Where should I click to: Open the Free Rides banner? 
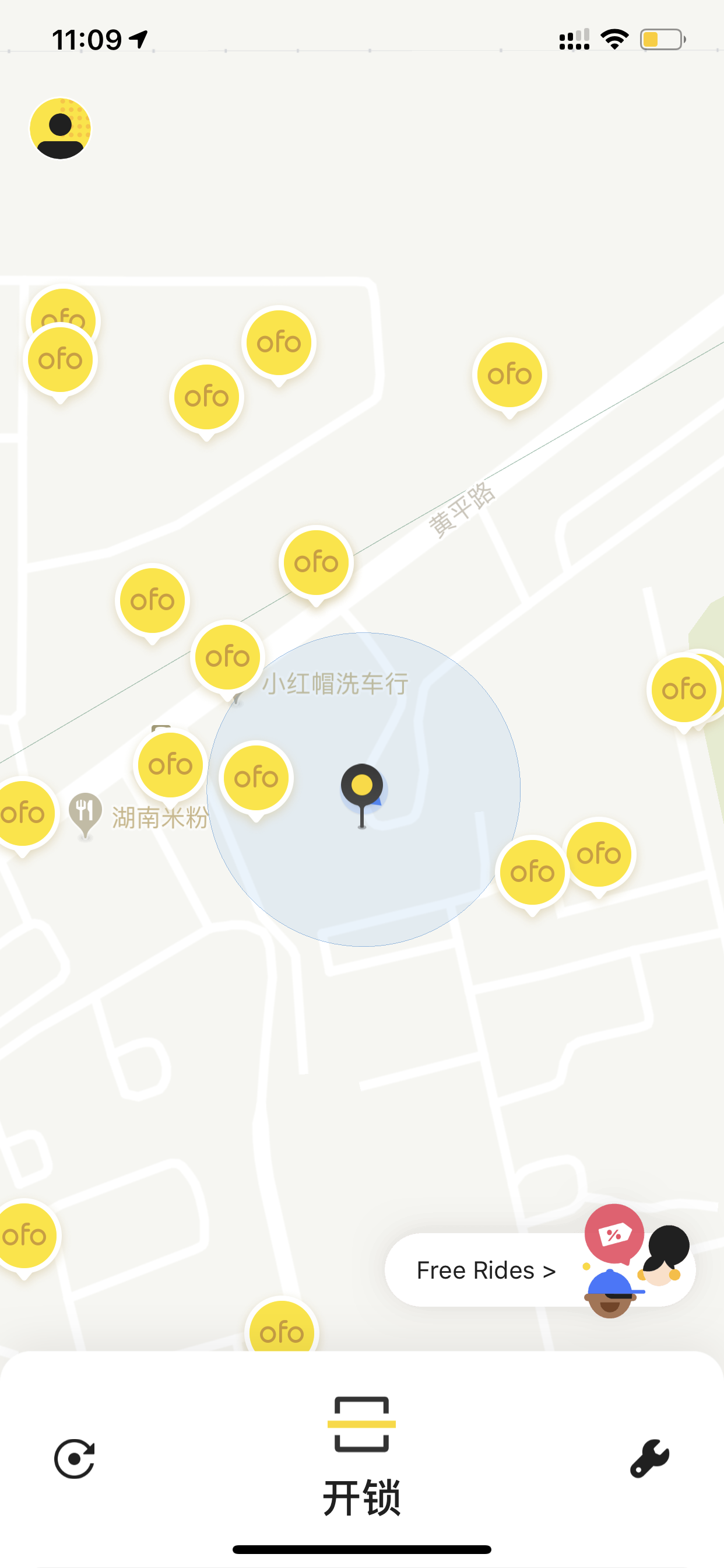(540, 1270)
